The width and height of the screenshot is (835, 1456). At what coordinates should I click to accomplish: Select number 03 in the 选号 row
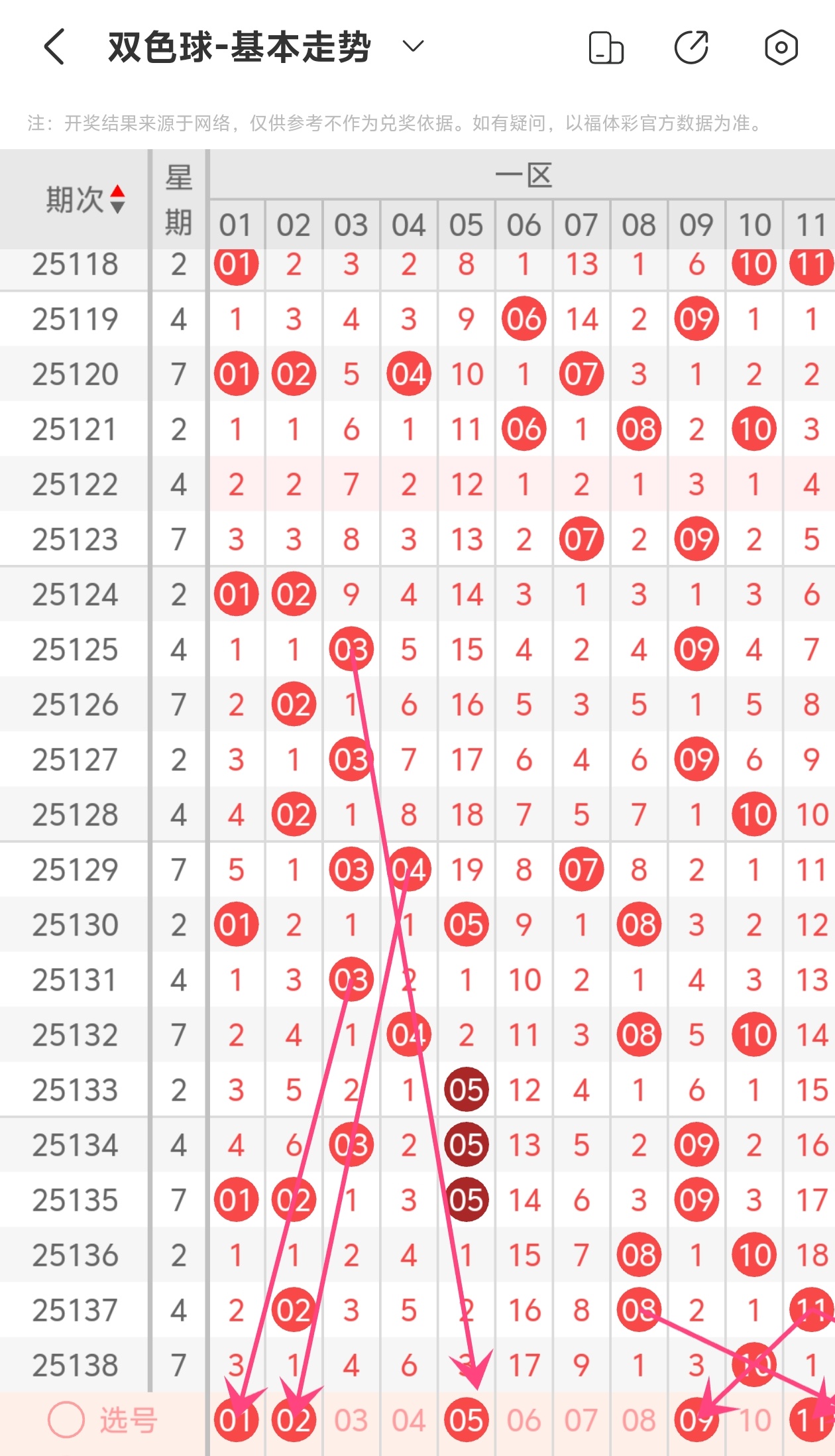(x=351, y=1420)
